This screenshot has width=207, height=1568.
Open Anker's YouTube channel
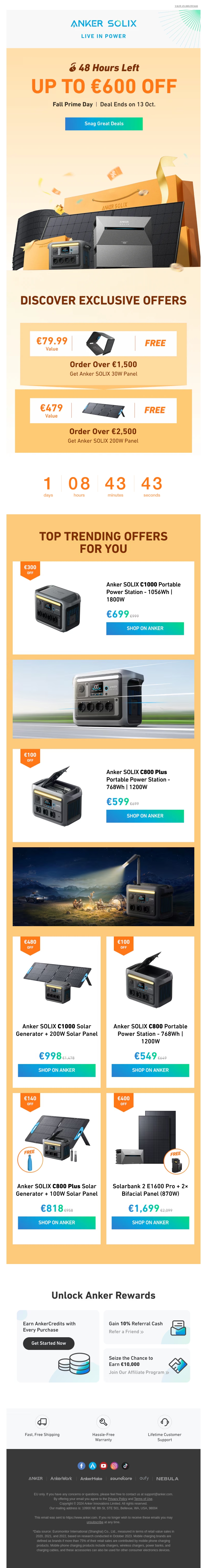coord(103,1466)
